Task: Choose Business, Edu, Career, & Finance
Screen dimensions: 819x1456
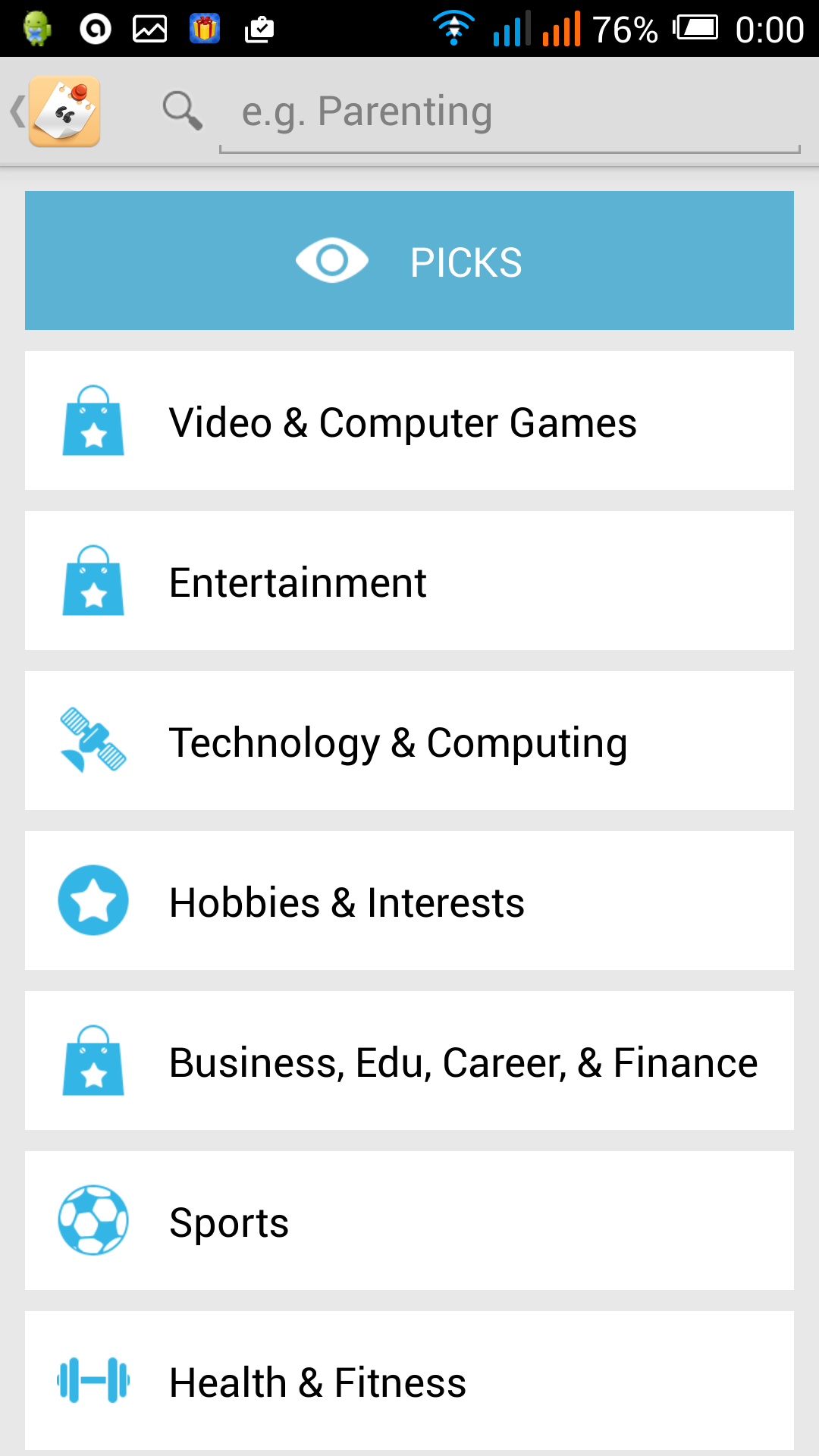Action: coord(409,1061)
